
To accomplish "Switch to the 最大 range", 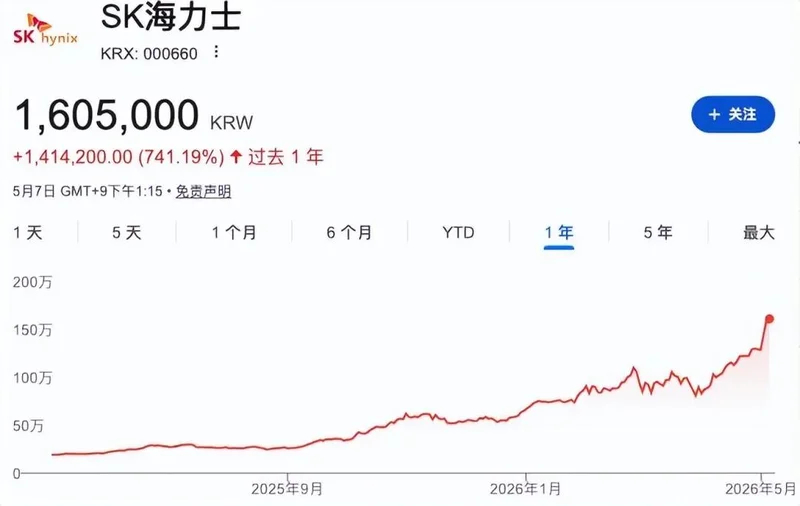I will click(x=759, y=233).
